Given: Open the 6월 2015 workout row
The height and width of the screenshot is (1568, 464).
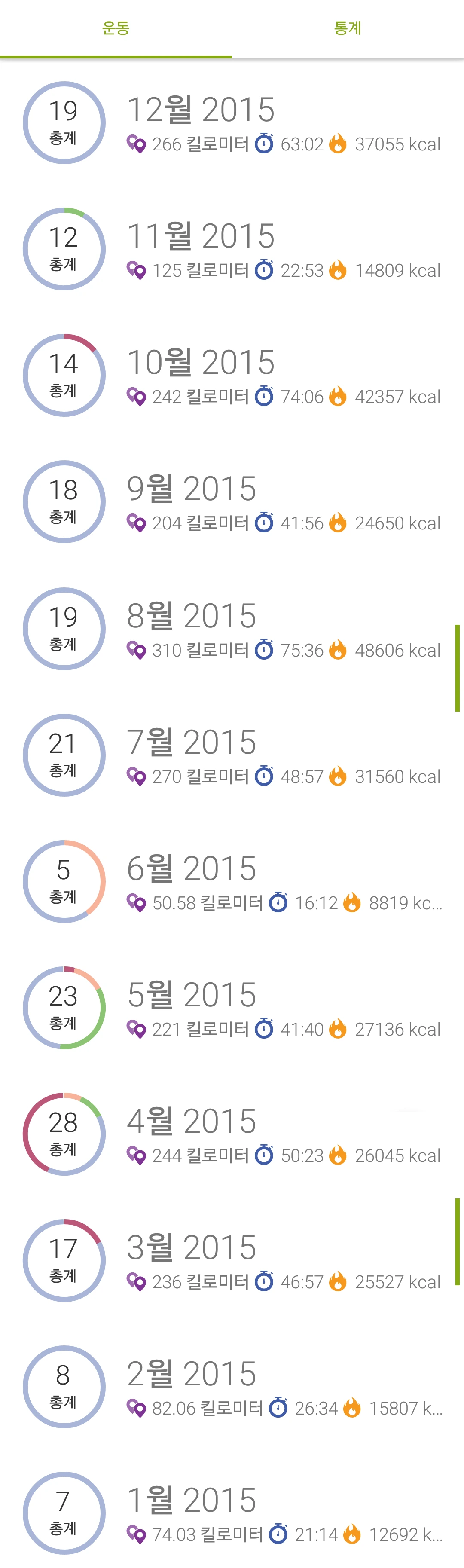Looking at the screenshot, I should tap(232, 883).
